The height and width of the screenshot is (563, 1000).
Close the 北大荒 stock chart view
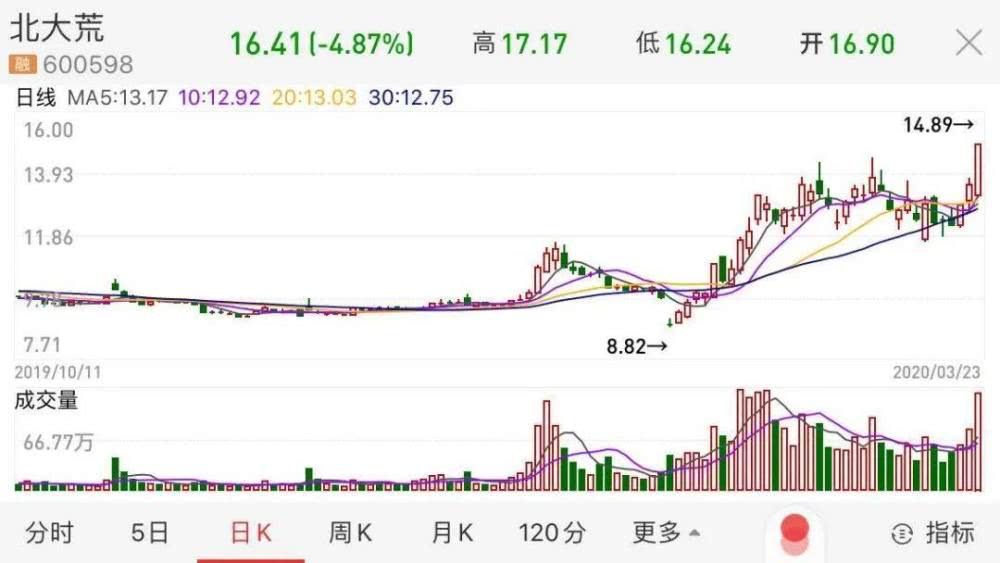click(x=969, y=43)
